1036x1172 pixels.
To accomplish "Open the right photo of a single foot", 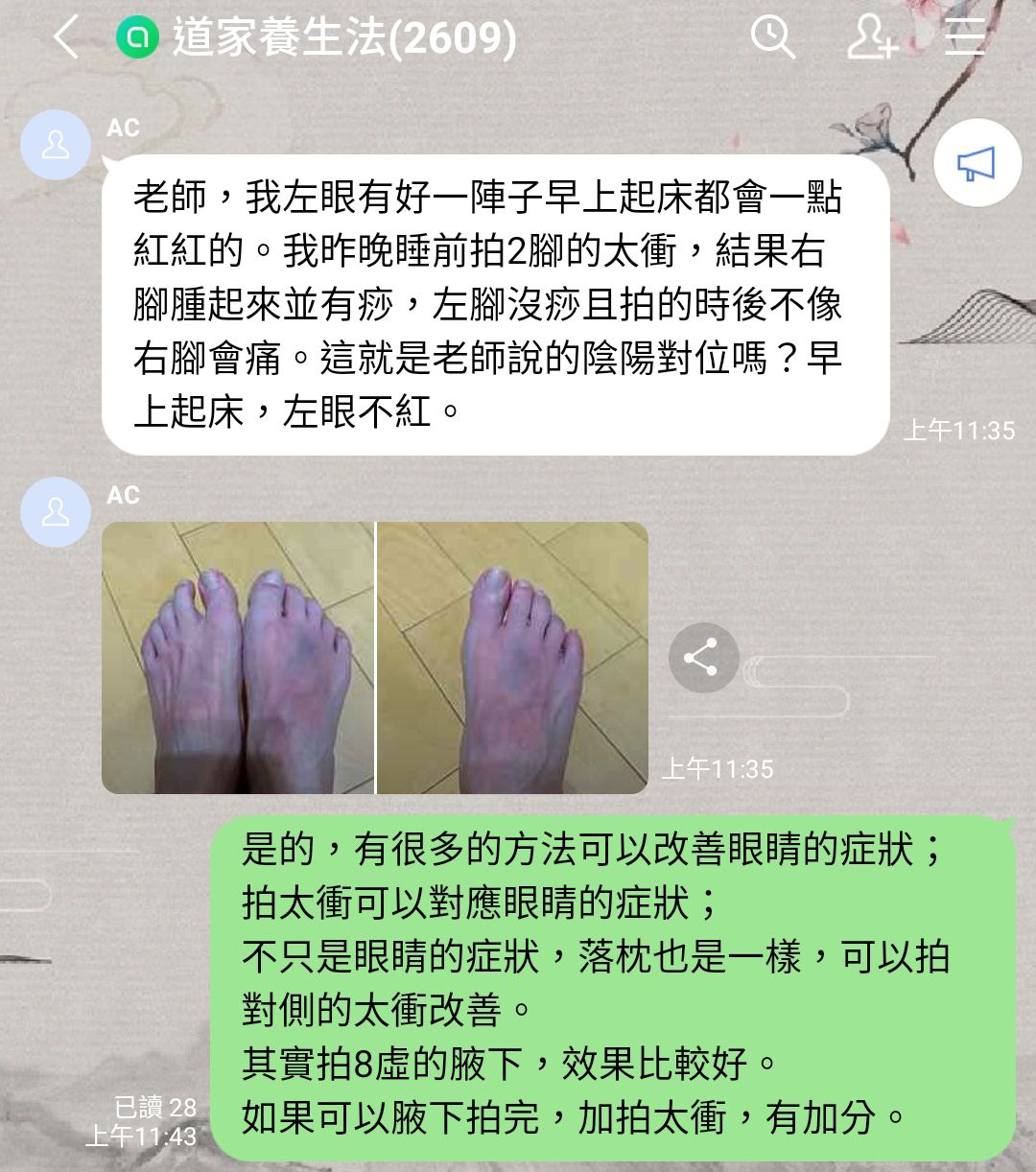I will [x=513, y=658].
